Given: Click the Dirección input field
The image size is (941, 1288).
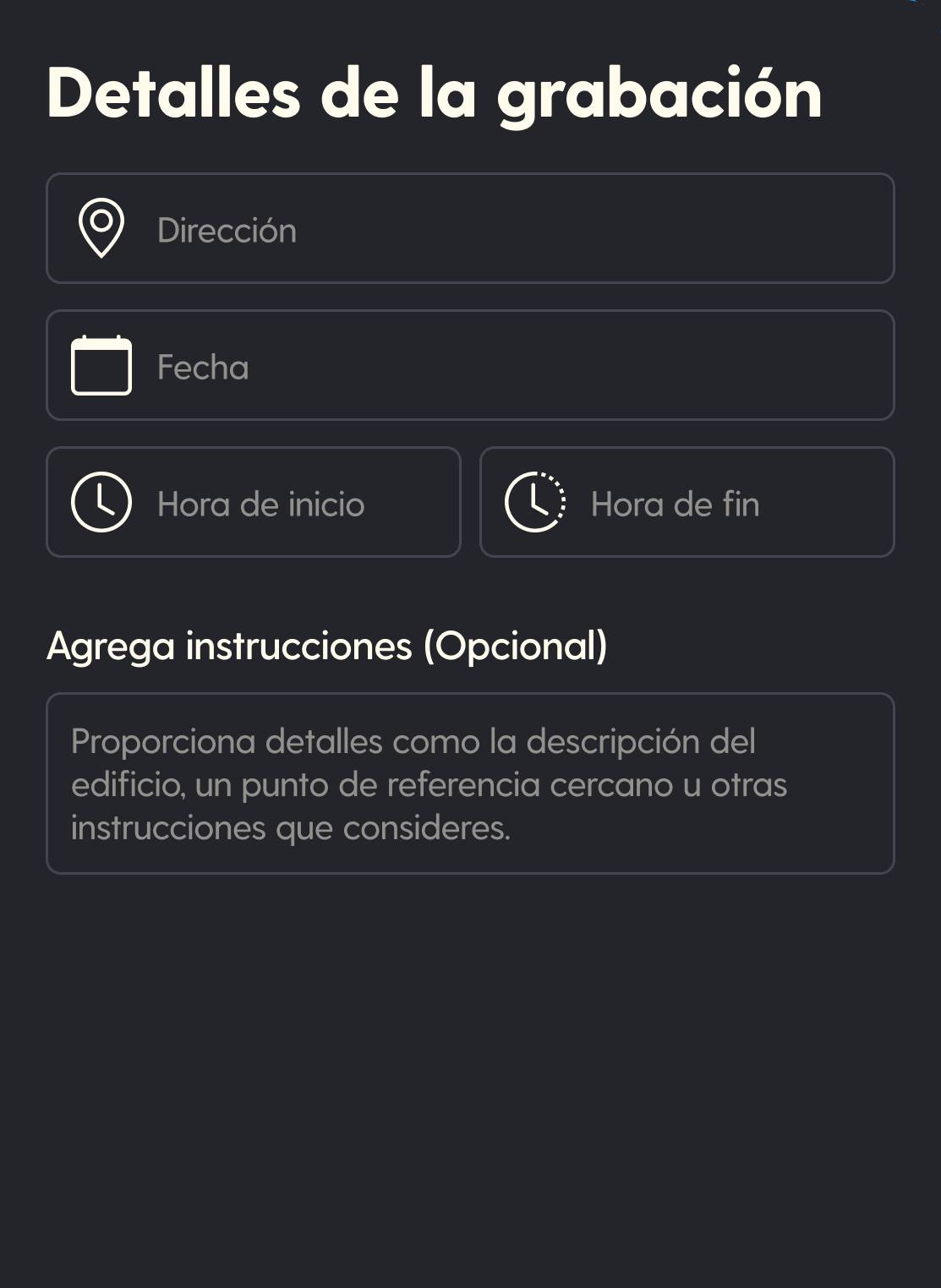Looking at the screenshot, I should [471, 229].
